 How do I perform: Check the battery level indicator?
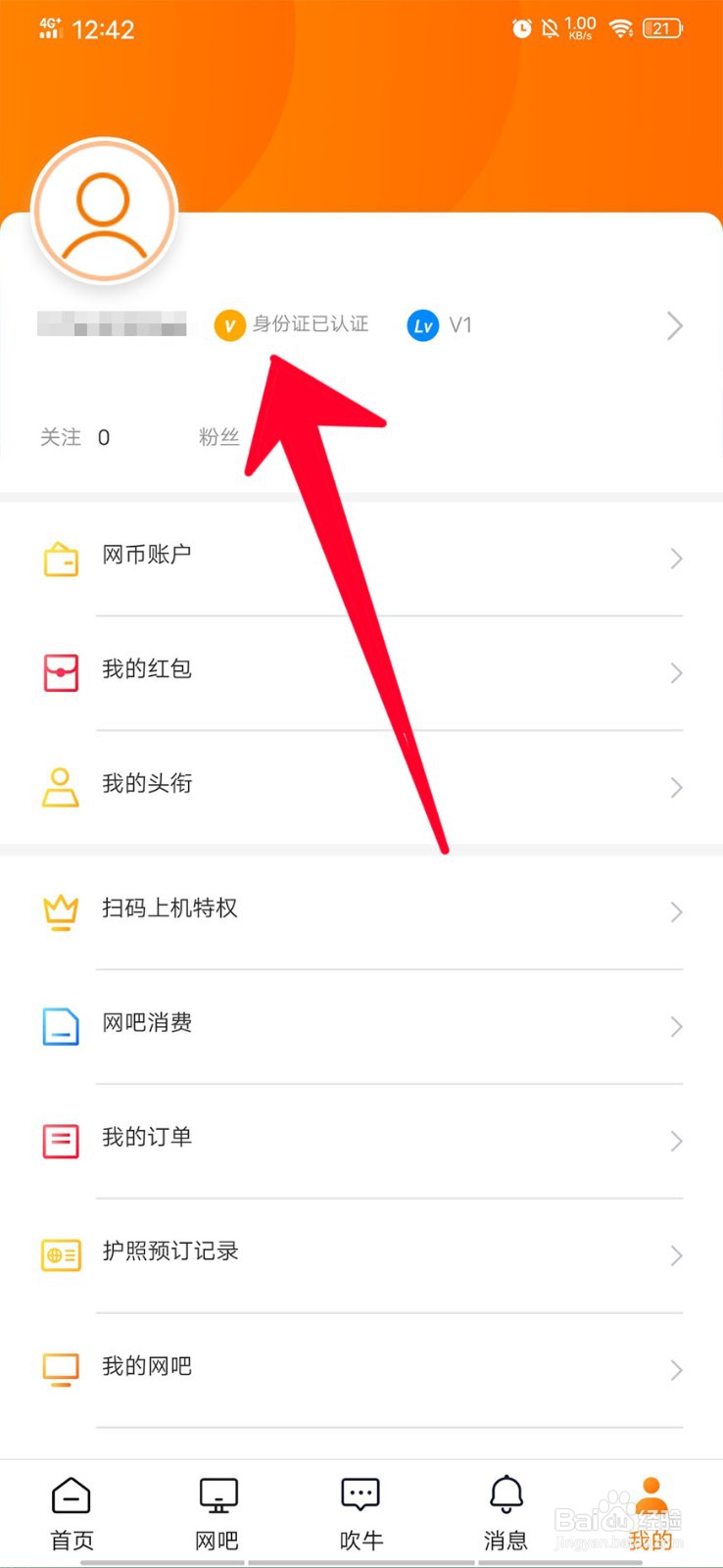click(662, 28)
